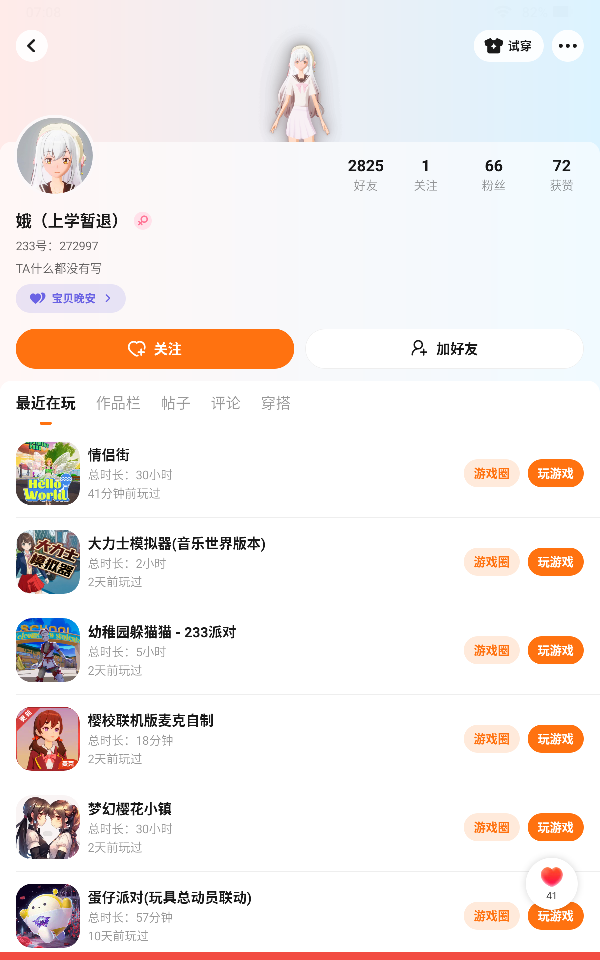600x960 pixels.
Task: Select the 穿搭 tab
Action: [x=276, y=403]
